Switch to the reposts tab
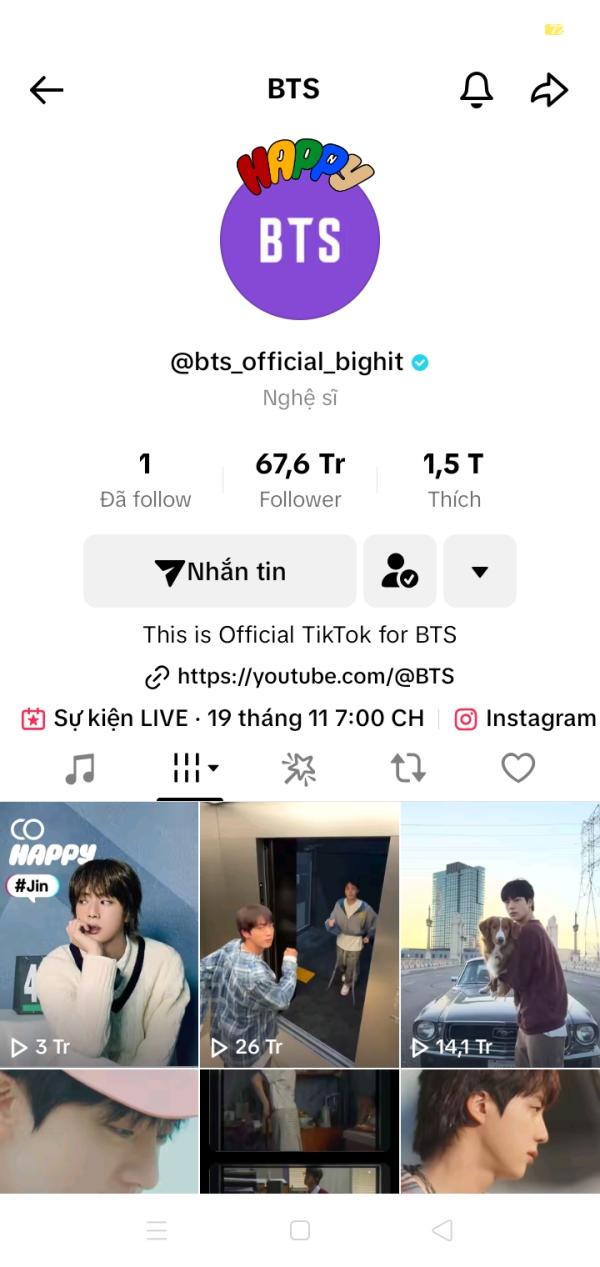600x1267 pixels. pos(408,768)
